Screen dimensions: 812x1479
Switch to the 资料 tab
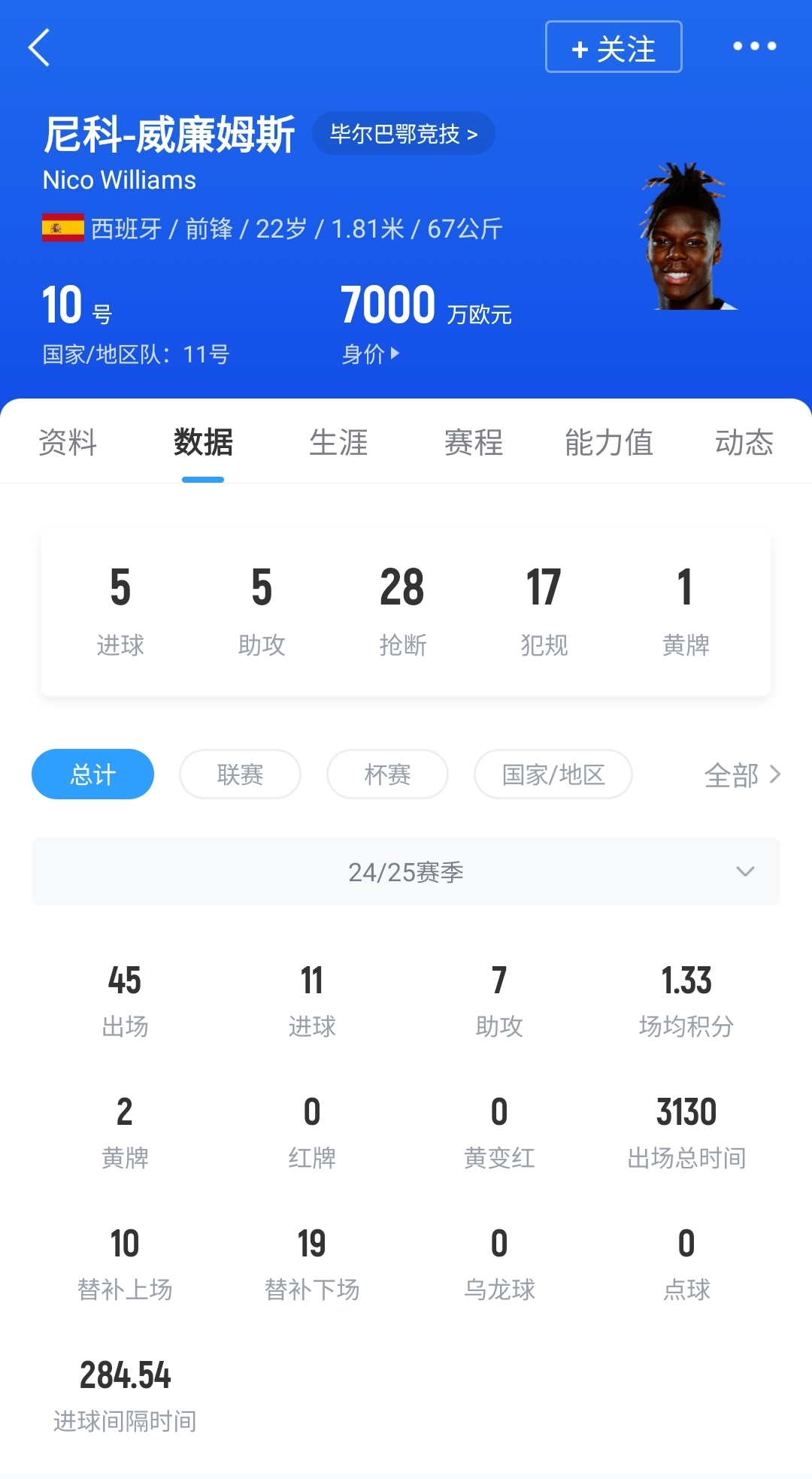coord(68,442)
